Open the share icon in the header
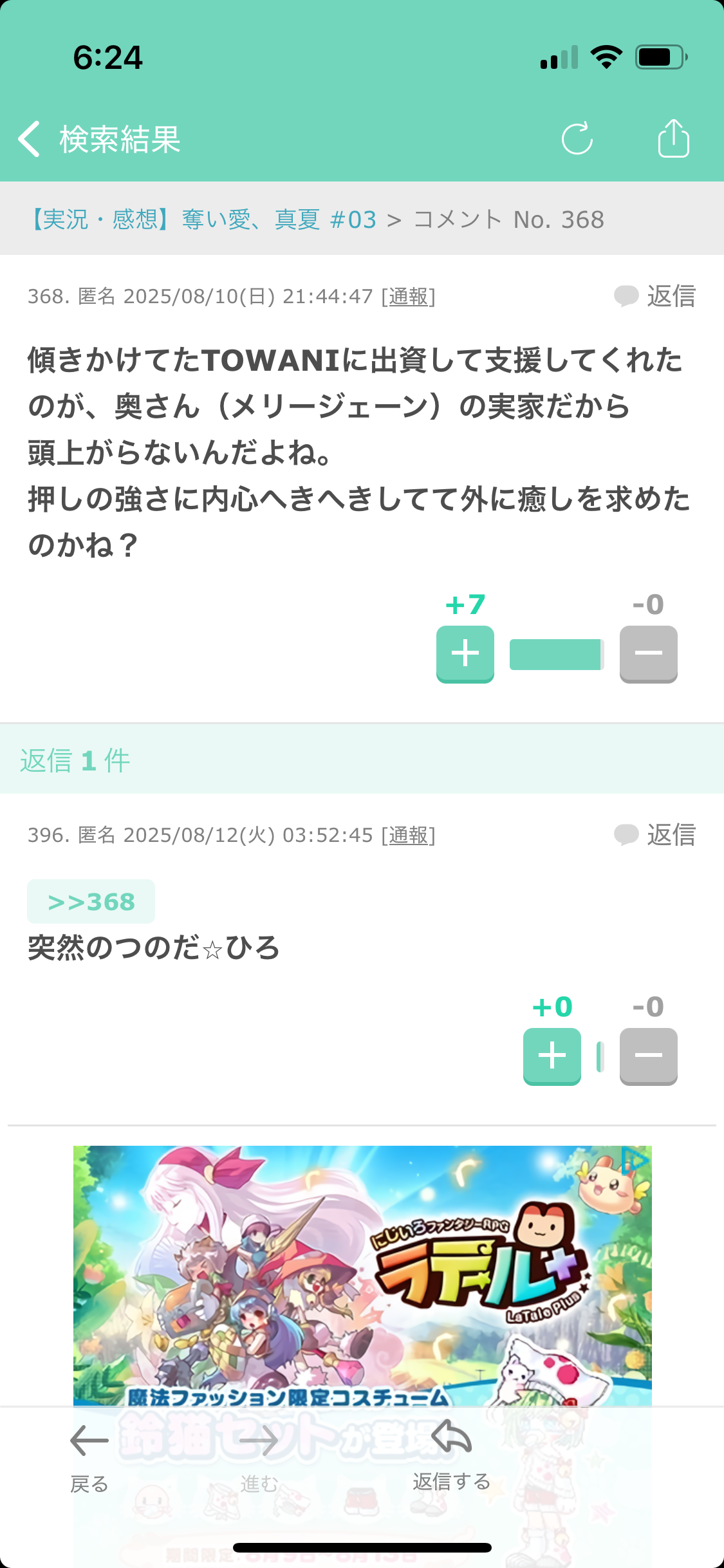724x1568 pixels. [674, 138]
